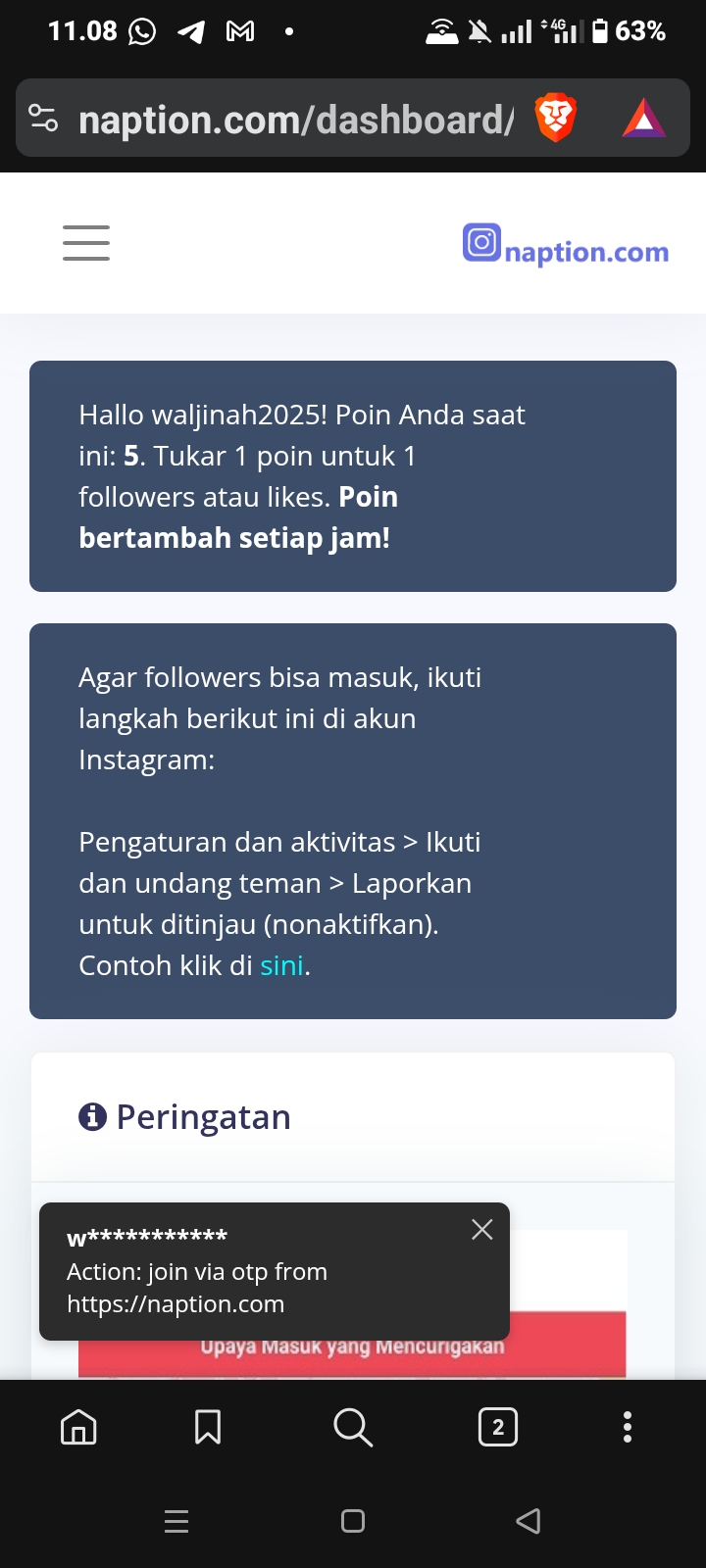Go to browser home page

point(78,1427)
